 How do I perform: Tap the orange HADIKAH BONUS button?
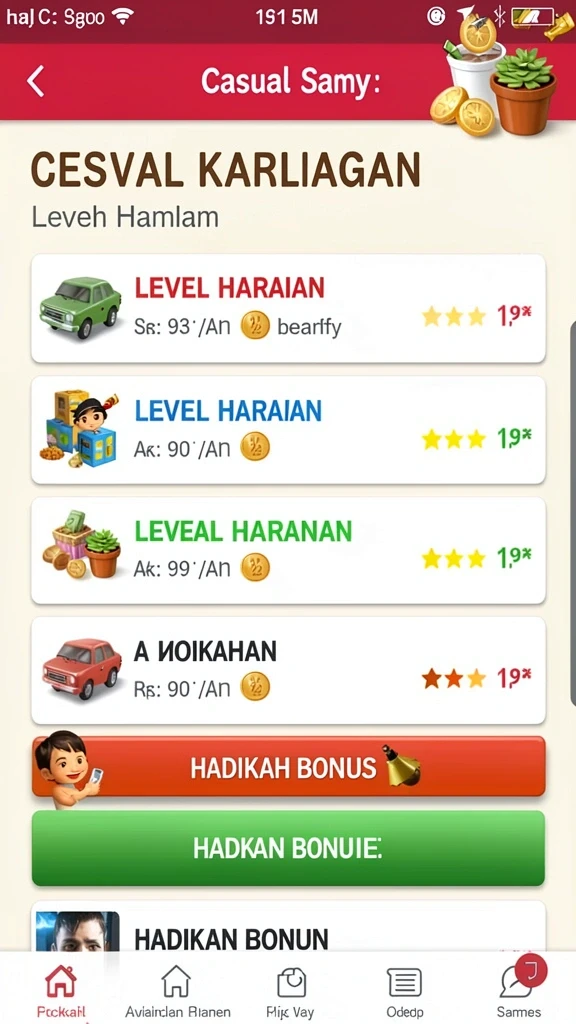(x=288, y=767)
